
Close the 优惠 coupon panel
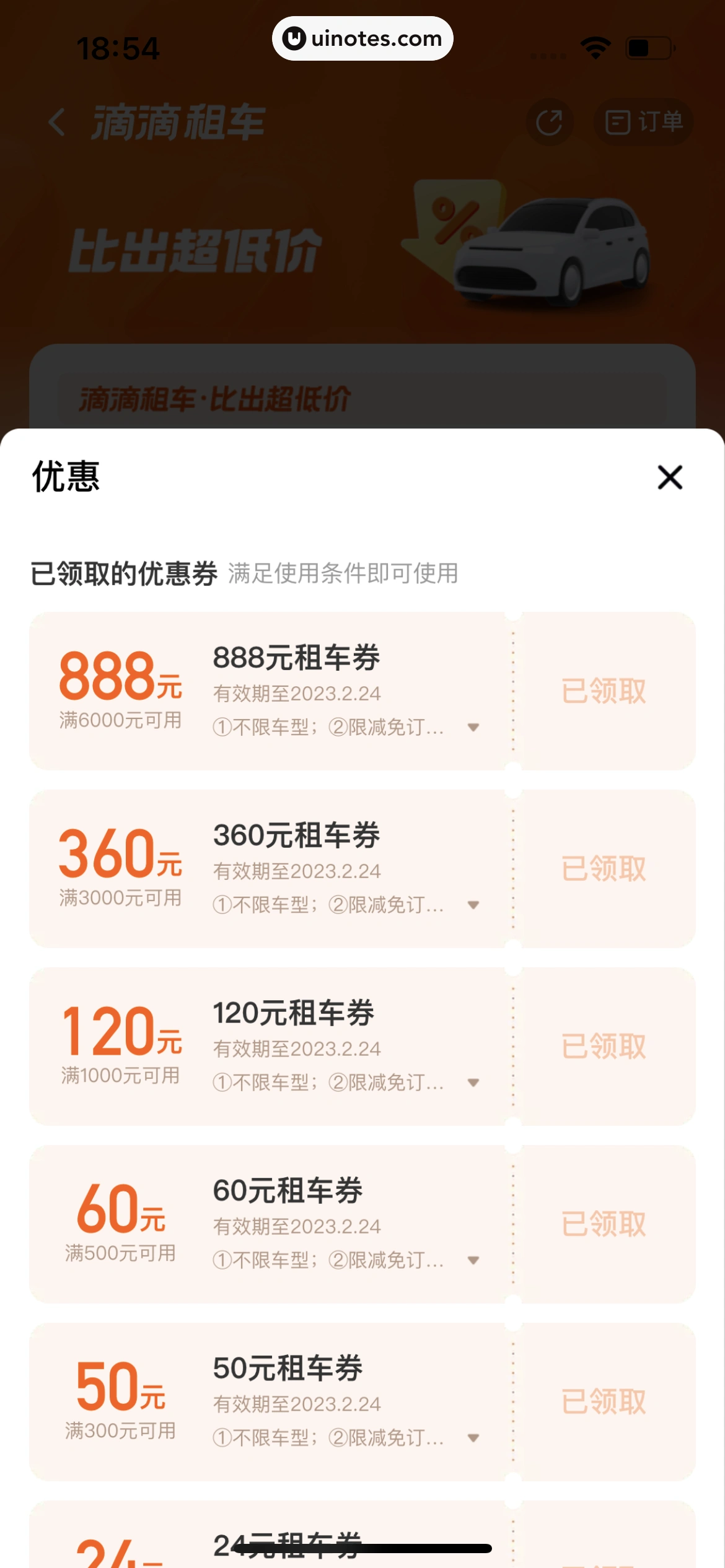669,478
